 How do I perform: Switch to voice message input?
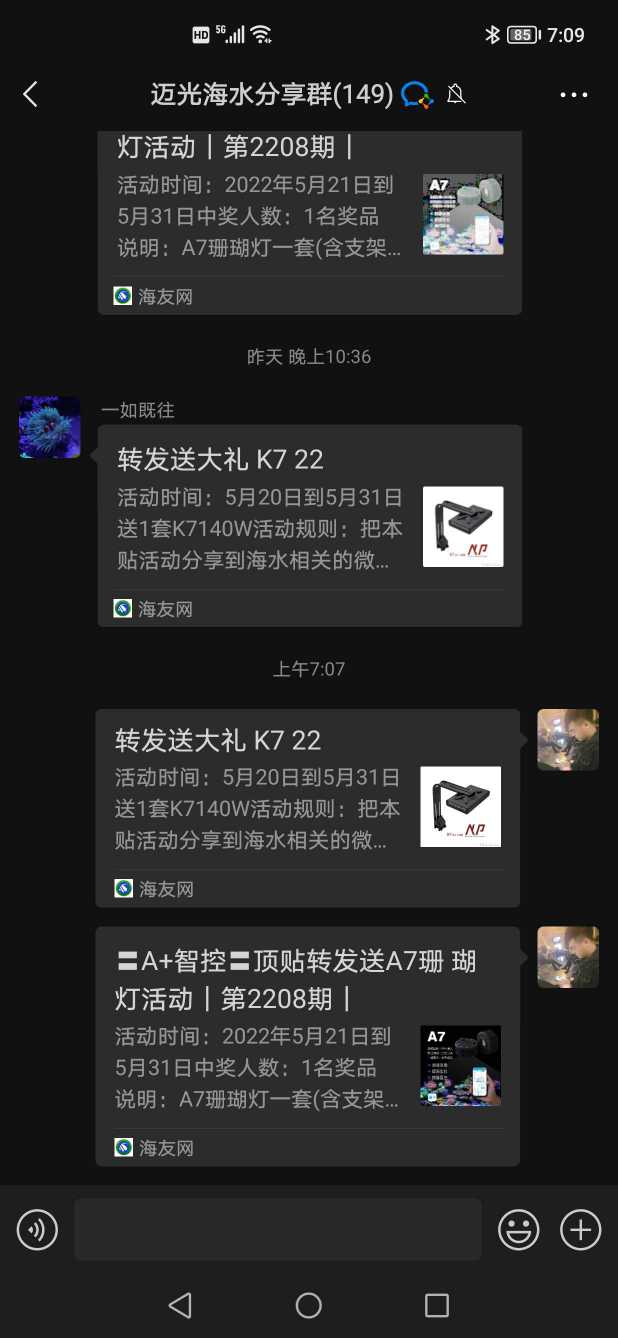pos(37,1230)
